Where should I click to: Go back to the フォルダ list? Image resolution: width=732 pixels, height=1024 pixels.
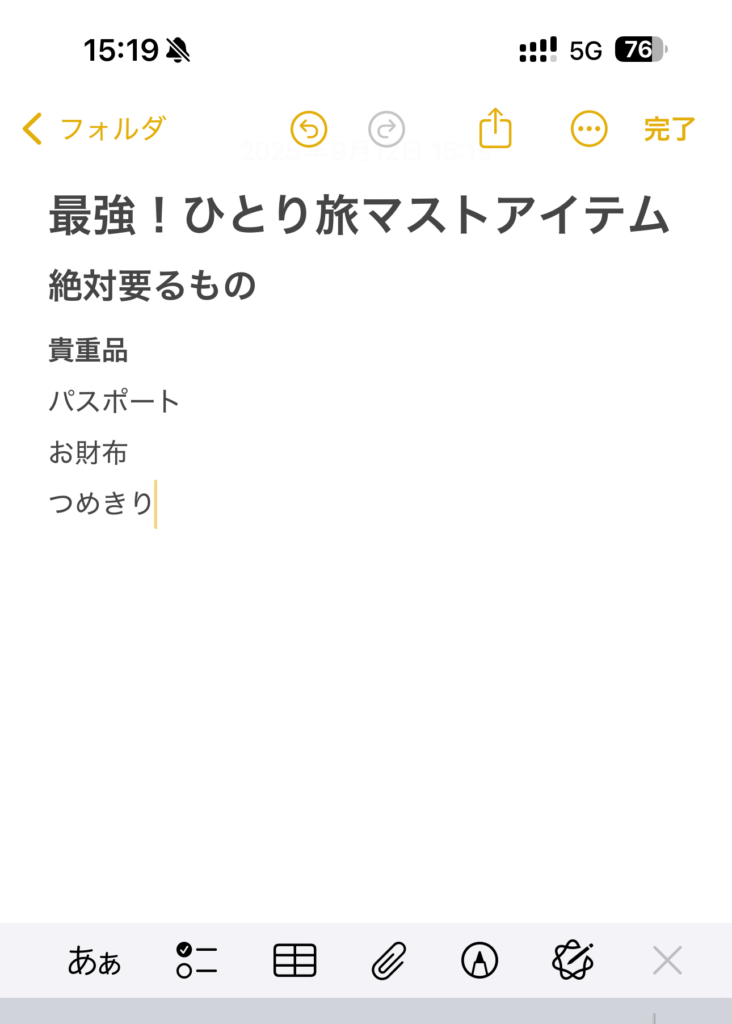(x=93, y=129)
